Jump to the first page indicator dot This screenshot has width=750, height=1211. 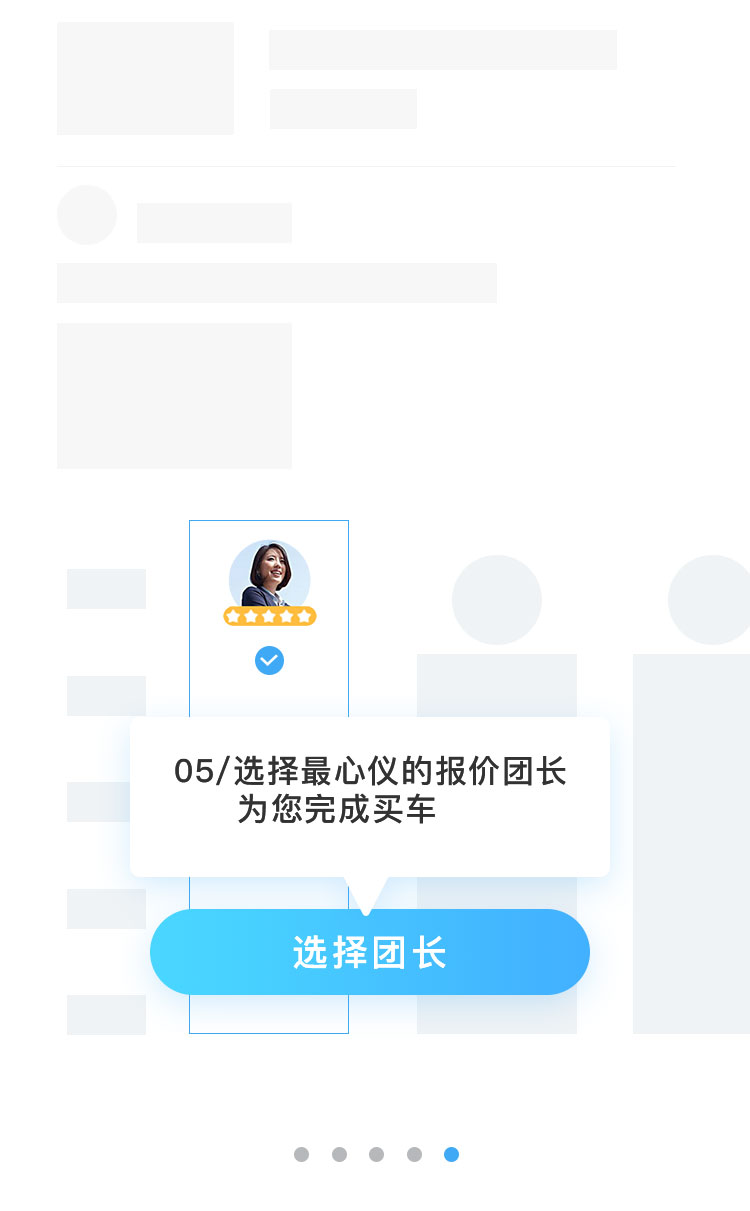301,1154
